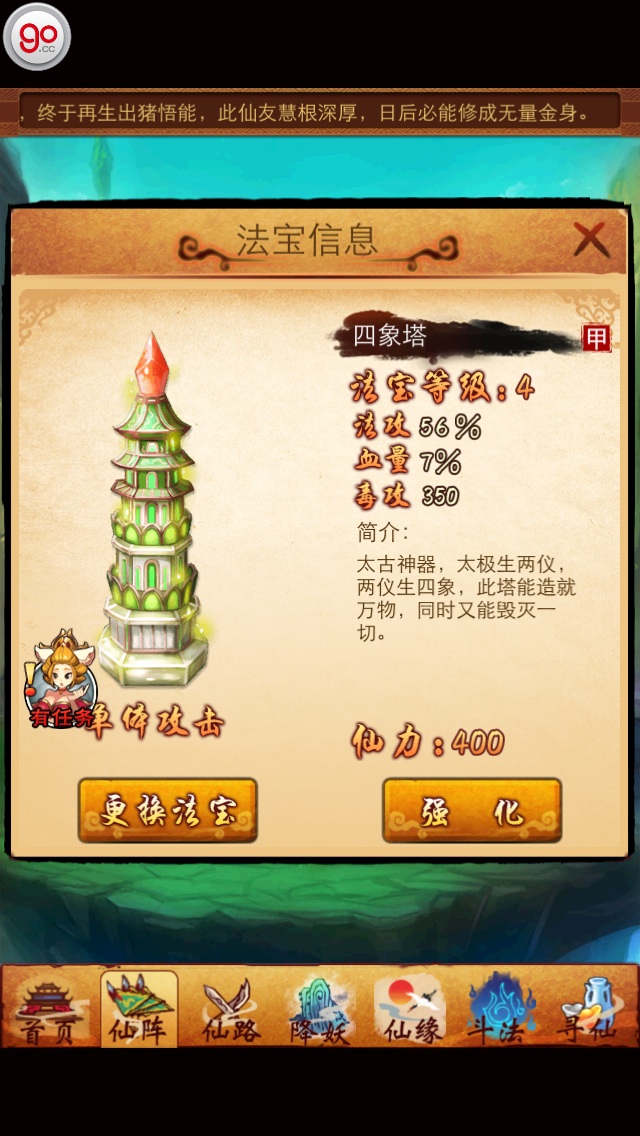Screen dimensions: 640x1136
Task: Open the 斗法 tab
Action: coord(499,1010)
